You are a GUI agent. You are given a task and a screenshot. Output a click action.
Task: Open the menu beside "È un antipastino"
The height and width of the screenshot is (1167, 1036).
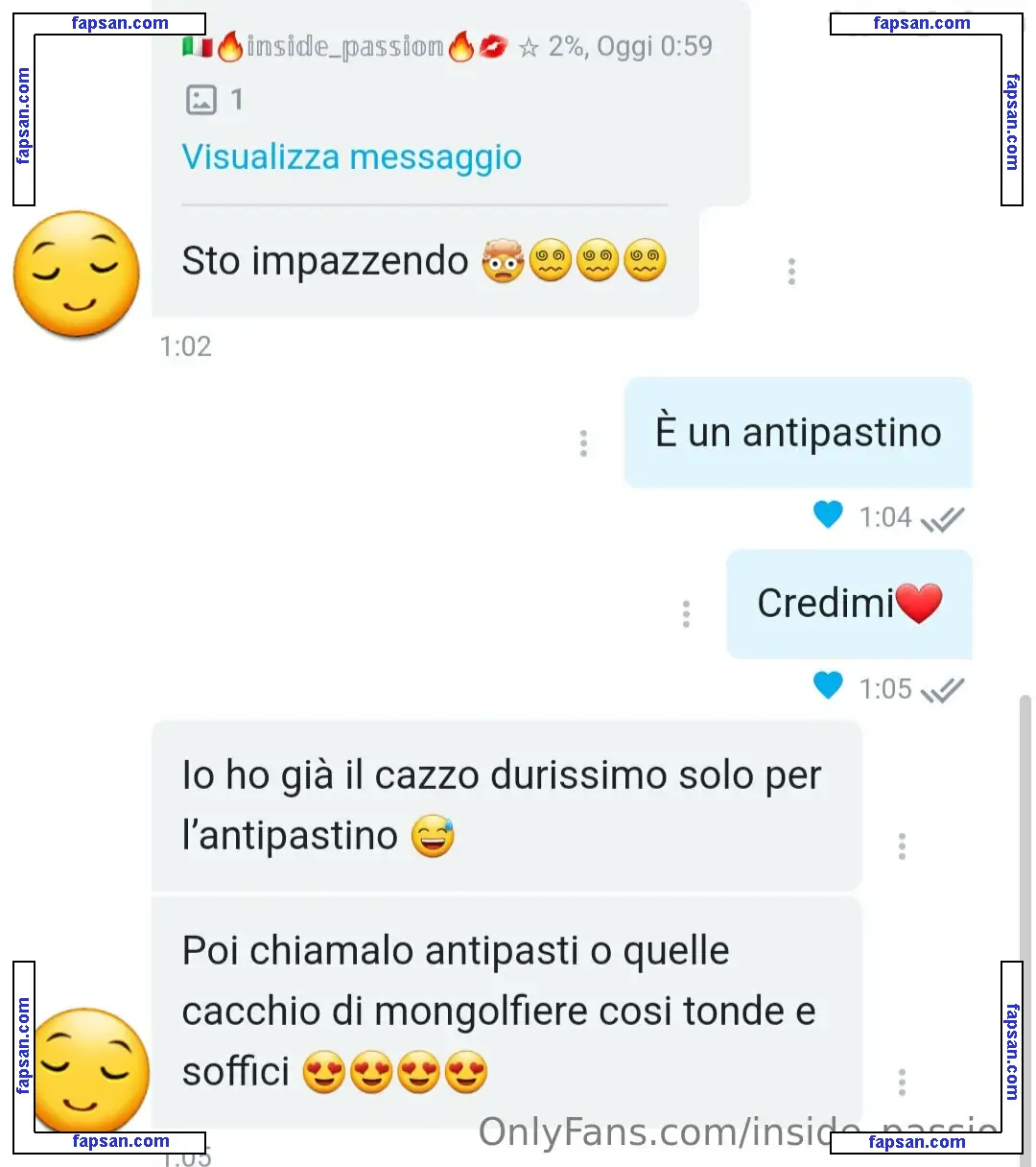(x=583, y=443)
